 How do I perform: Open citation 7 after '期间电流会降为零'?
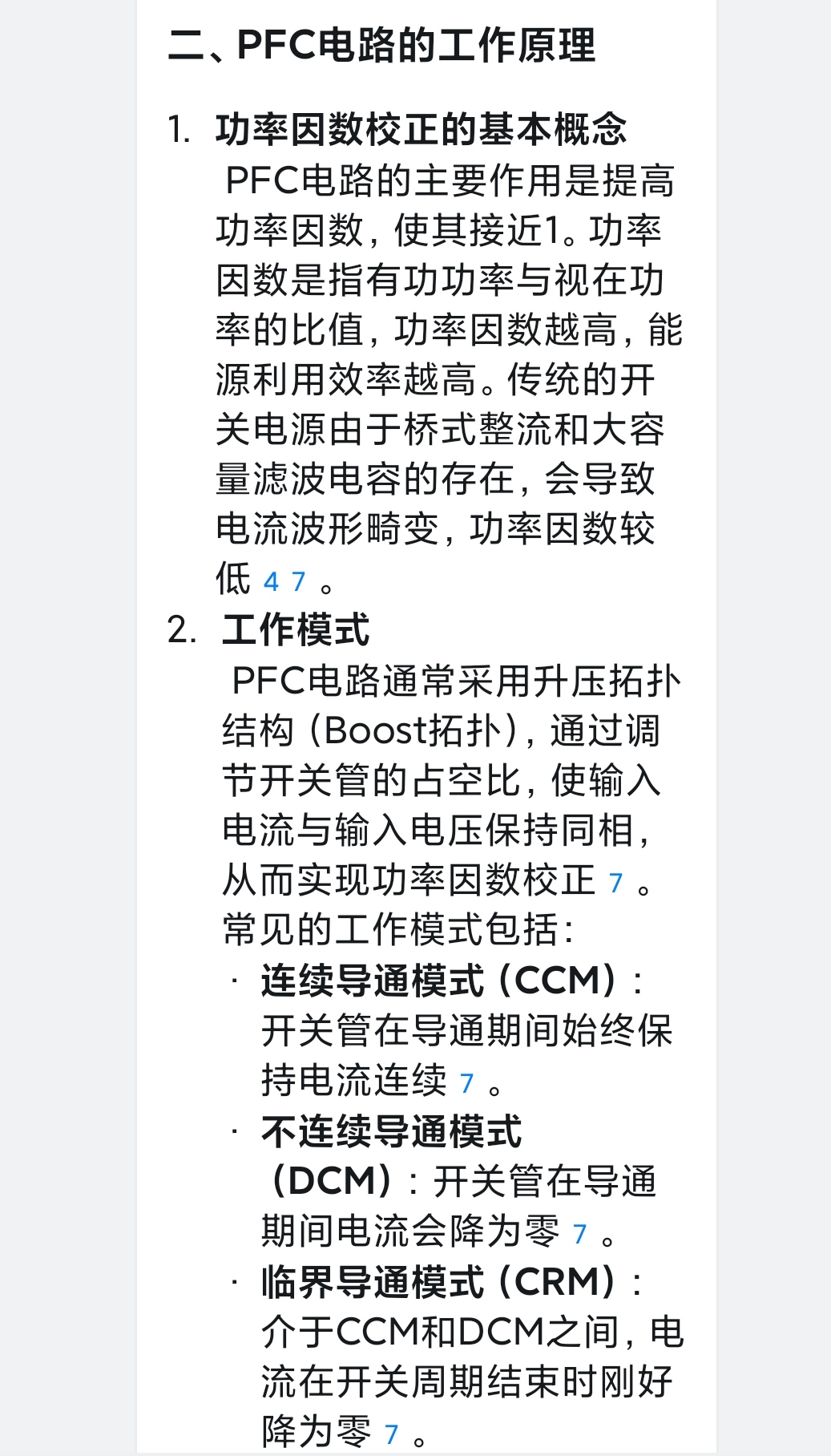coord(580,1233)
